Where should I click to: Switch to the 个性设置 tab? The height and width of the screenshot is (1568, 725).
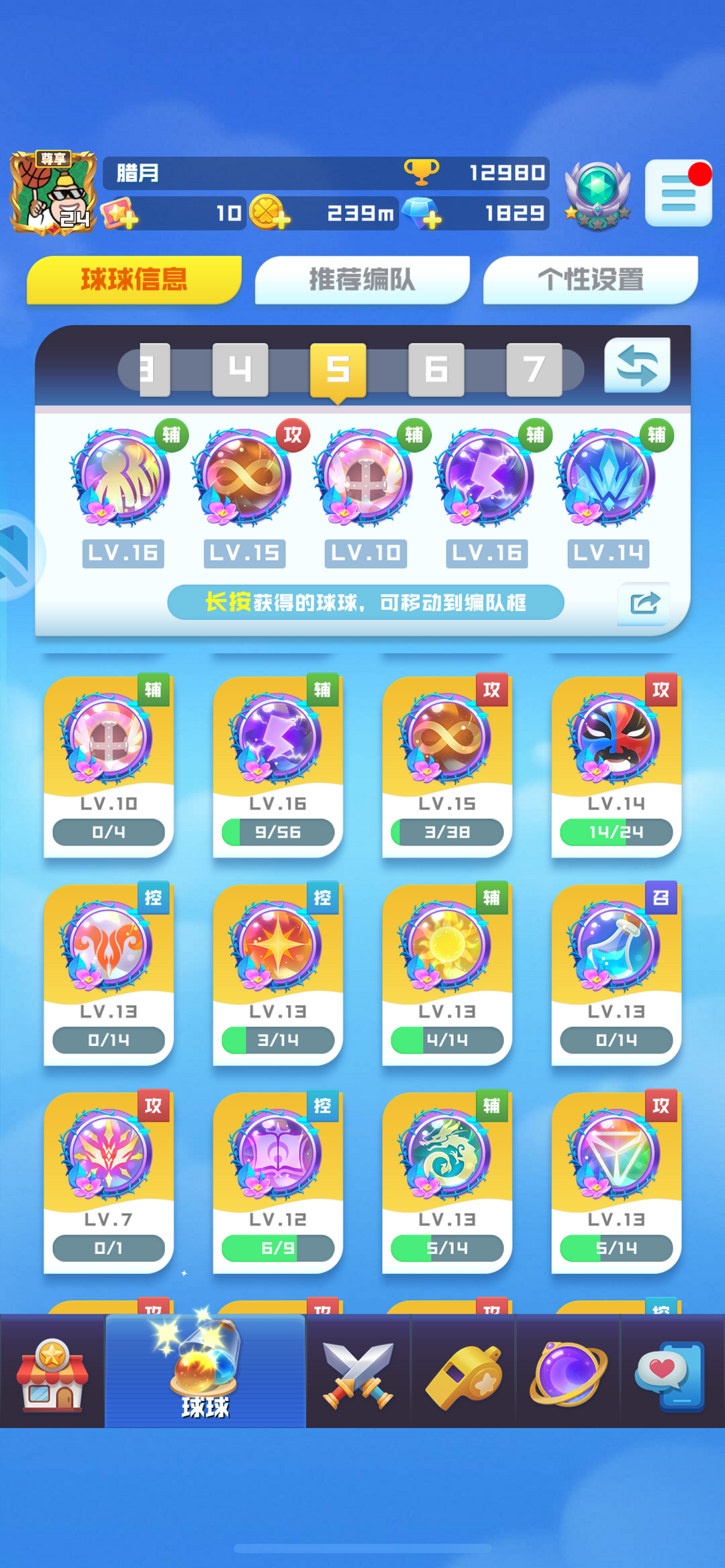[590, 280]
